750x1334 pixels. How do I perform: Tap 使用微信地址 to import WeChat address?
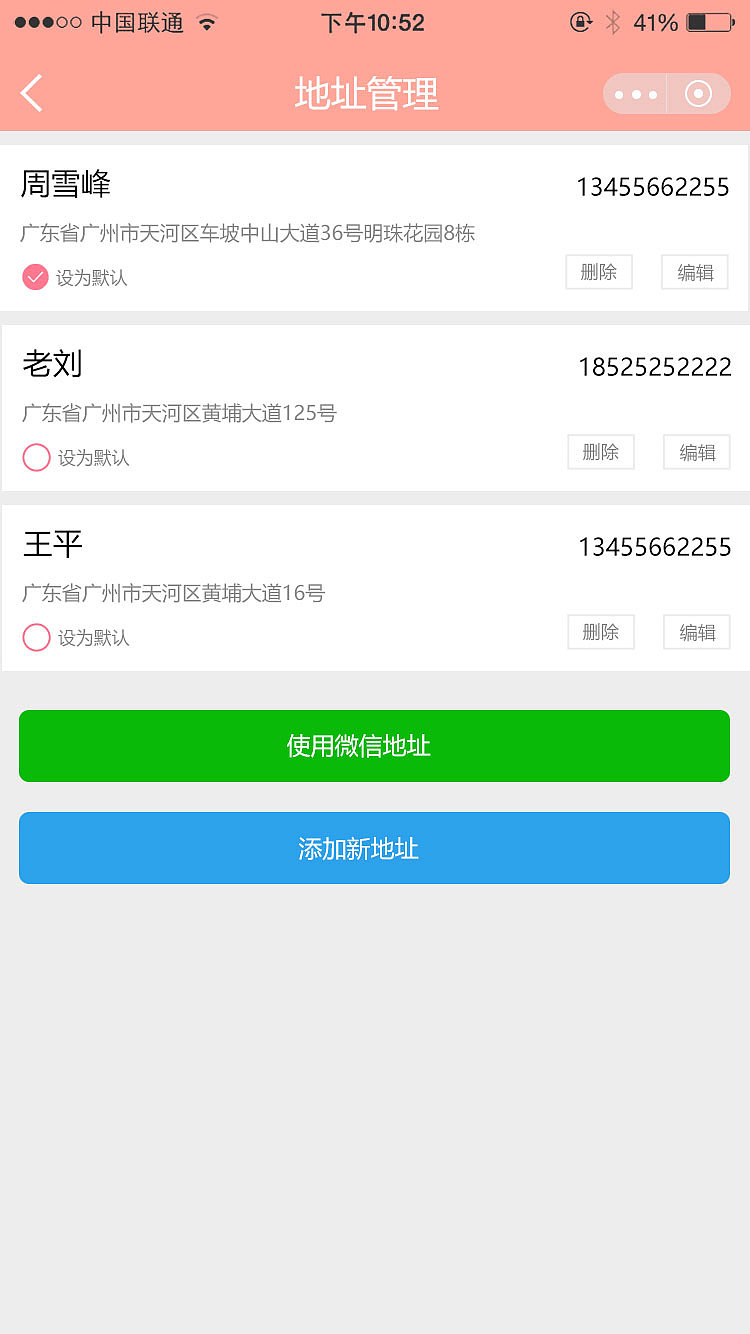[x=374, y=746]
